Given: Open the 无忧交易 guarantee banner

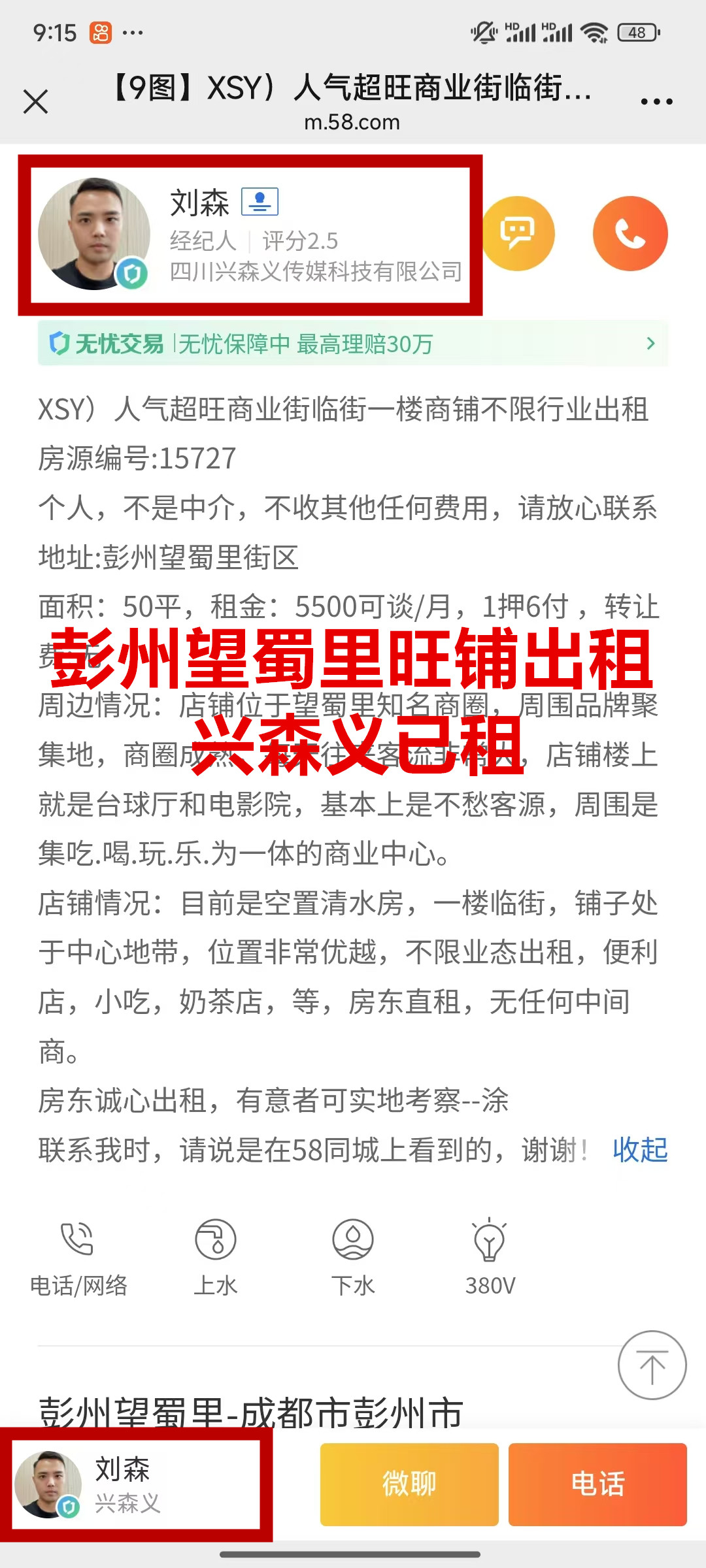Looking at the screenshot, I should click(353, 344).
